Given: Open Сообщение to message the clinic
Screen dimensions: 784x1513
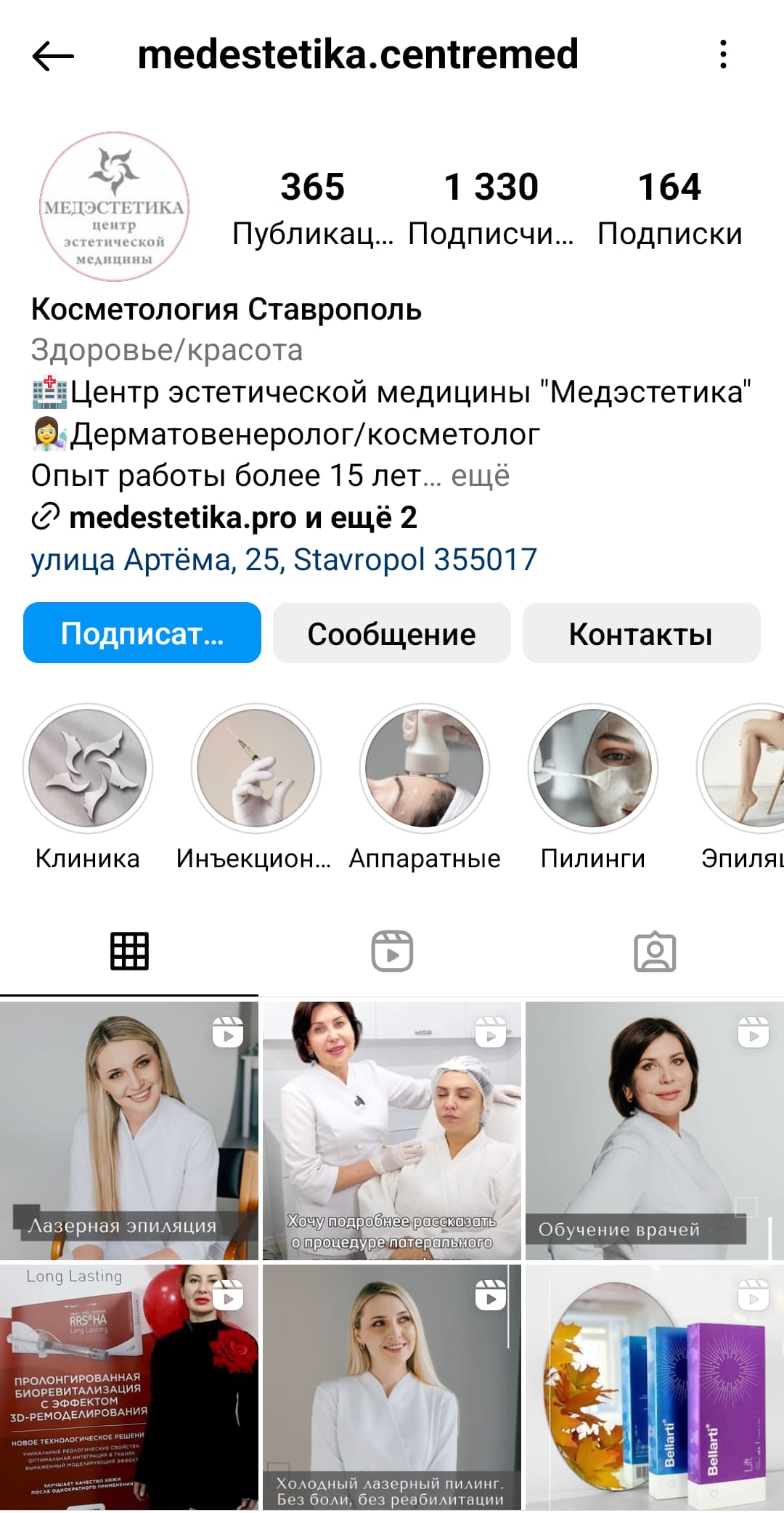Looking at the screenshot, I should point(392,633).
